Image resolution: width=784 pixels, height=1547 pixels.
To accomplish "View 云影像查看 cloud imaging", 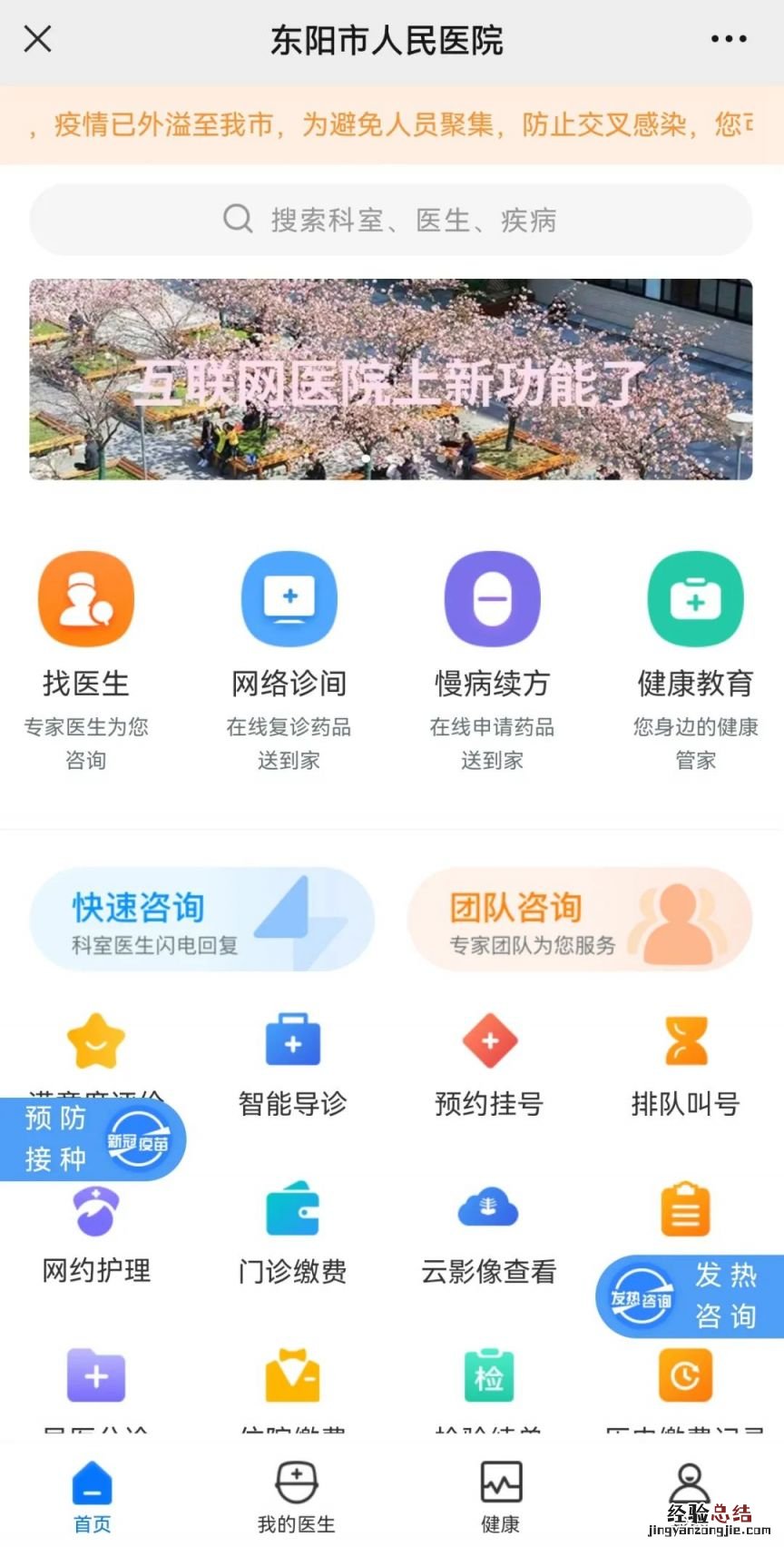I will [488, 1235].
